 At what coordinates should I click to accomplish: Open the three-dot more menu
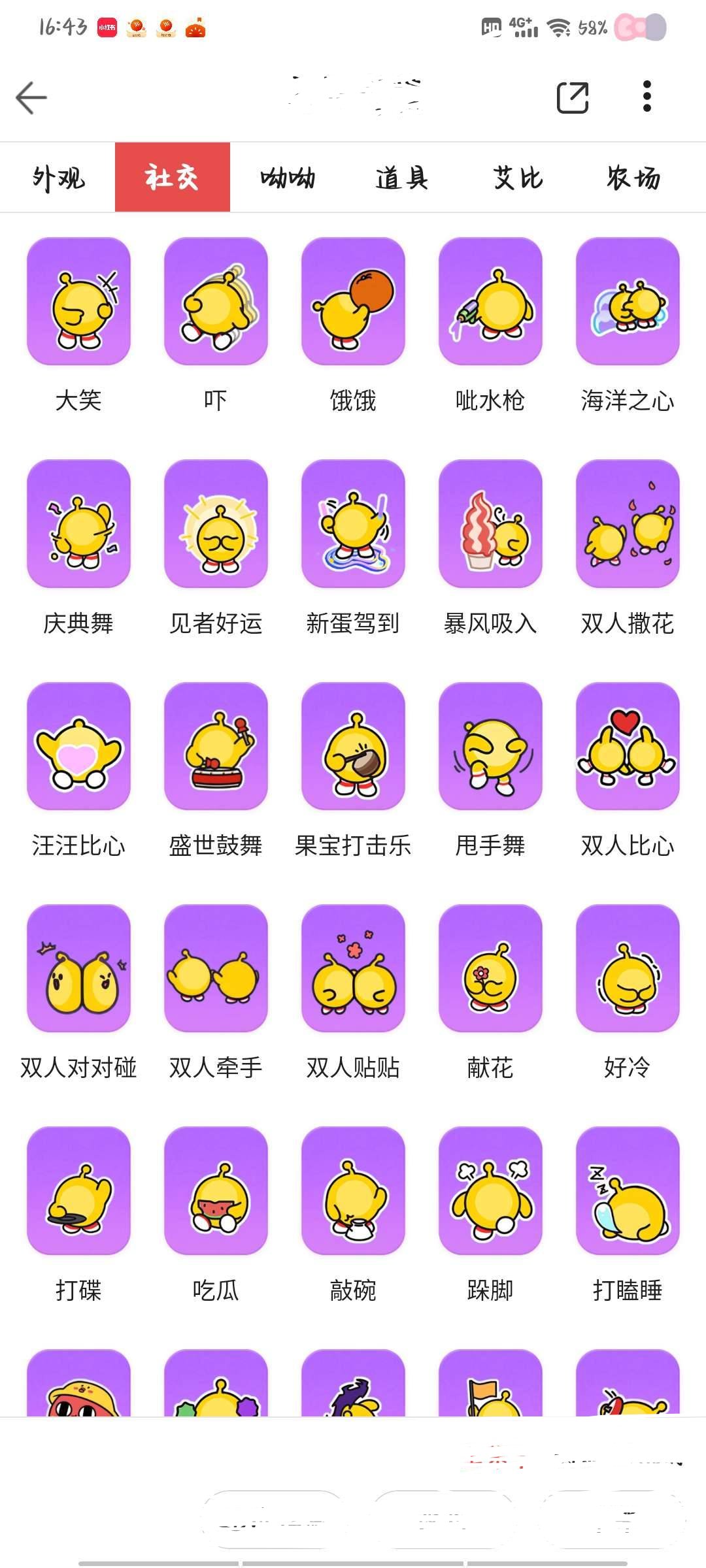coord(647,95)
